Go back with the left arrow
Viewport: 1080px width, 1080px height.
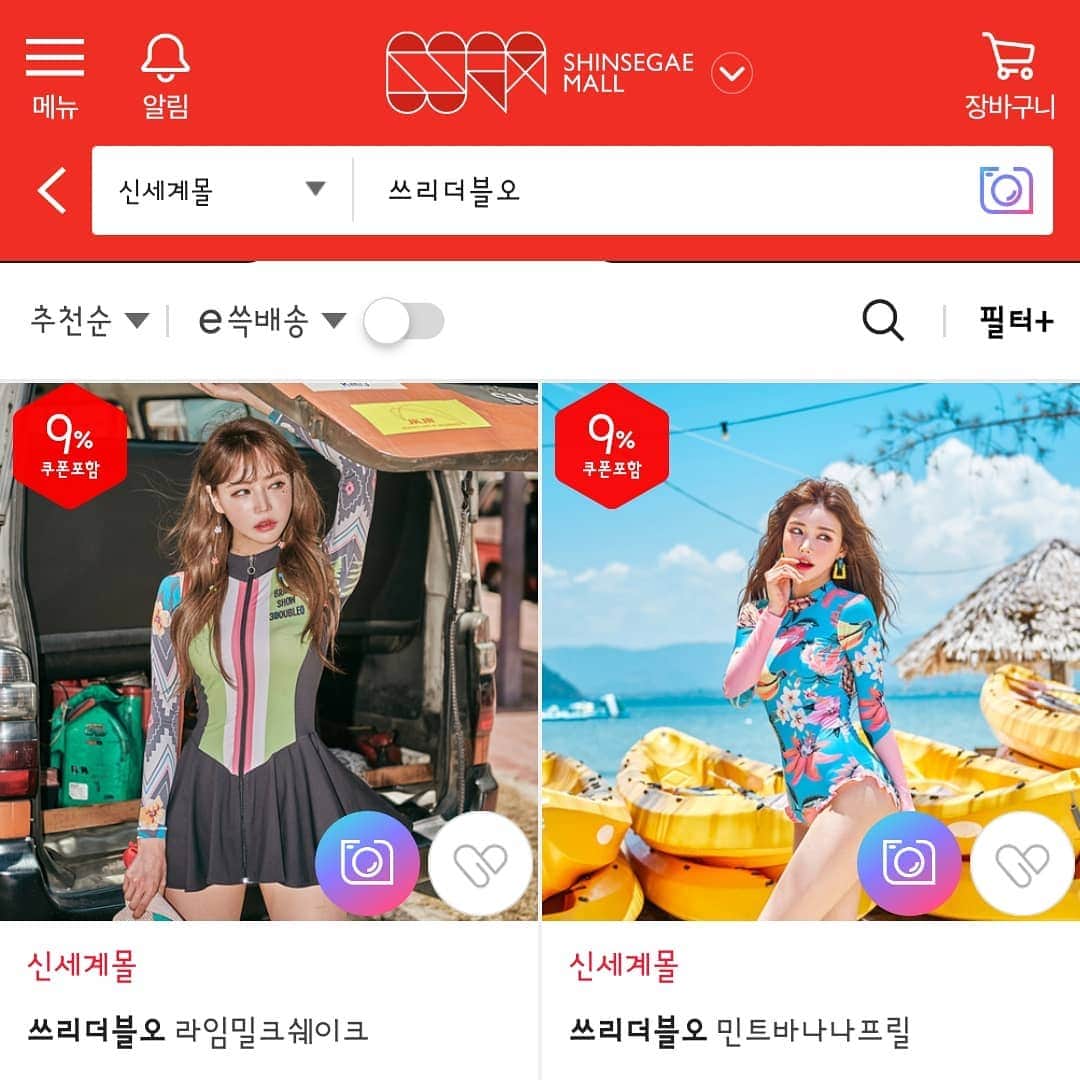(x=52, y=190)
